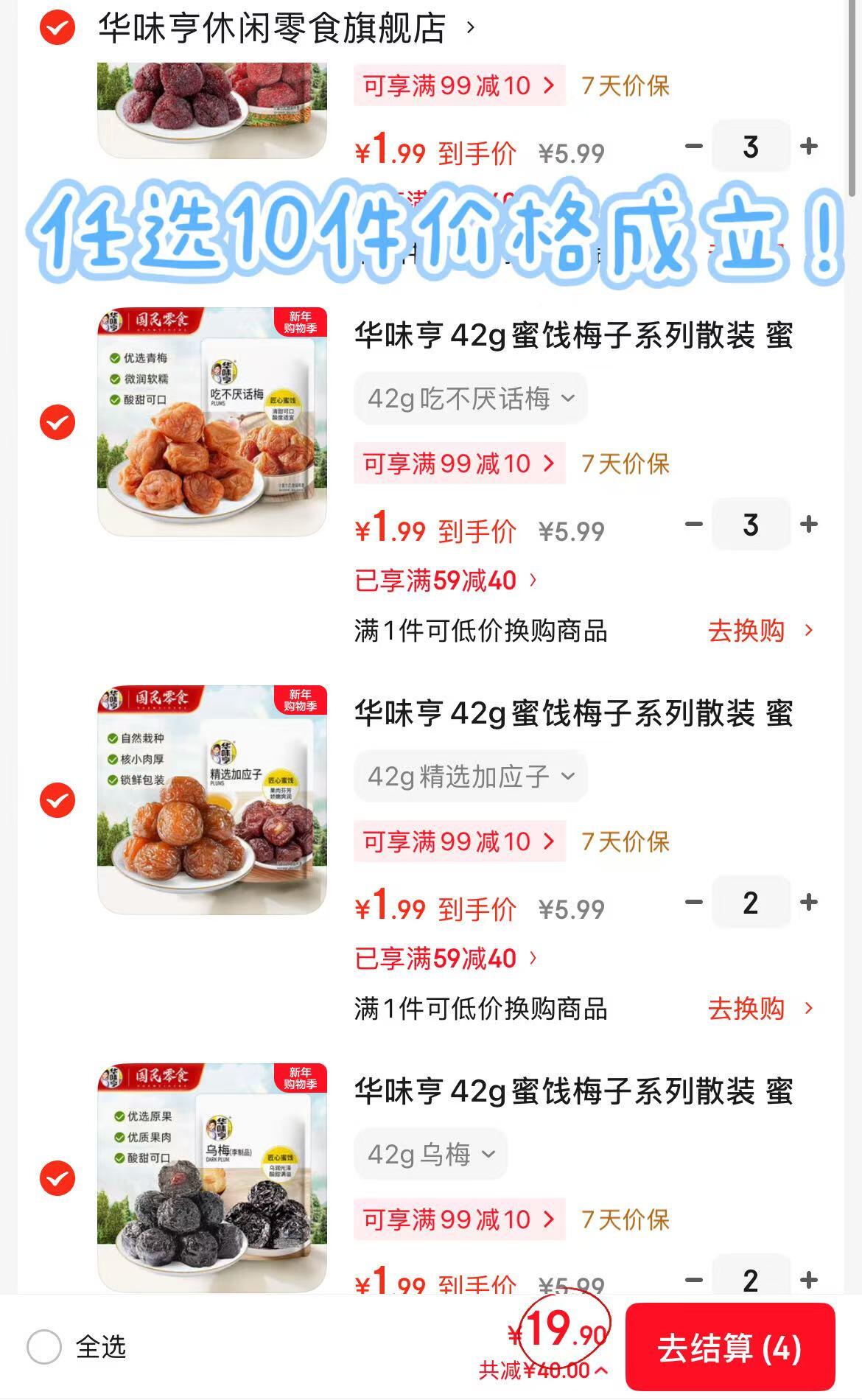Deselect the 42g乌梅 item checkbox
This screenshot has width=862, height=1400.
[57, 1178]
